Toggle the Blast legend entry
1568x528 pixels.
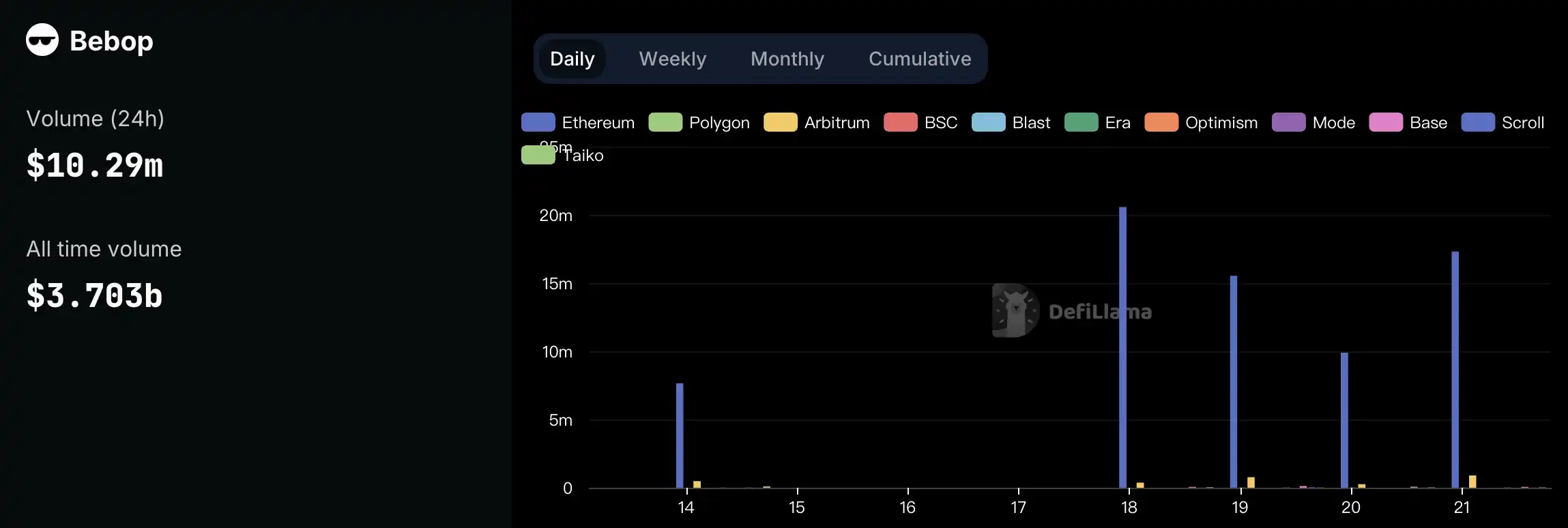[1011, 123]
